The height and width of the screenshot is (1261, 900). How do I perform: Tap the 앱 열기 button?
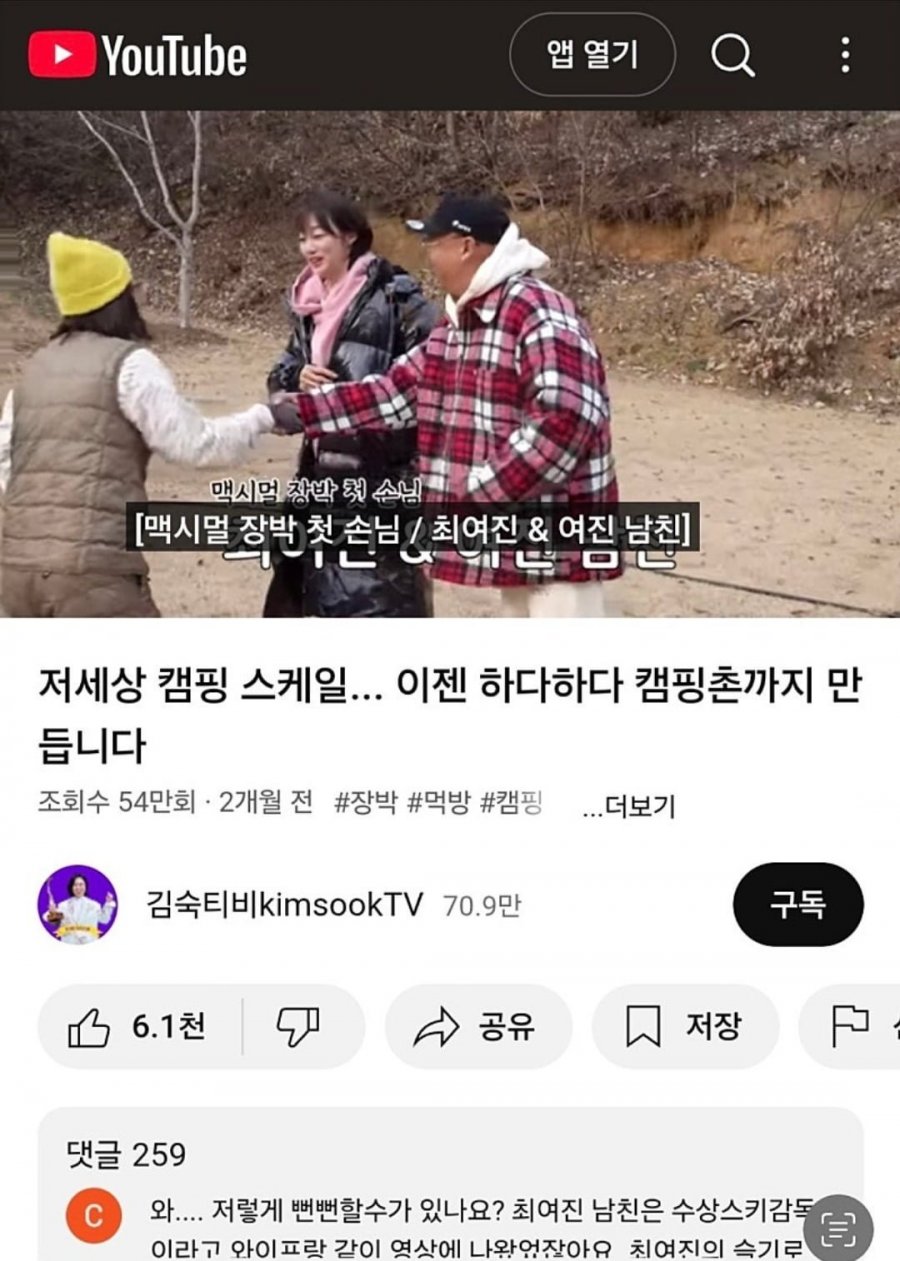[x=592, y=55]
